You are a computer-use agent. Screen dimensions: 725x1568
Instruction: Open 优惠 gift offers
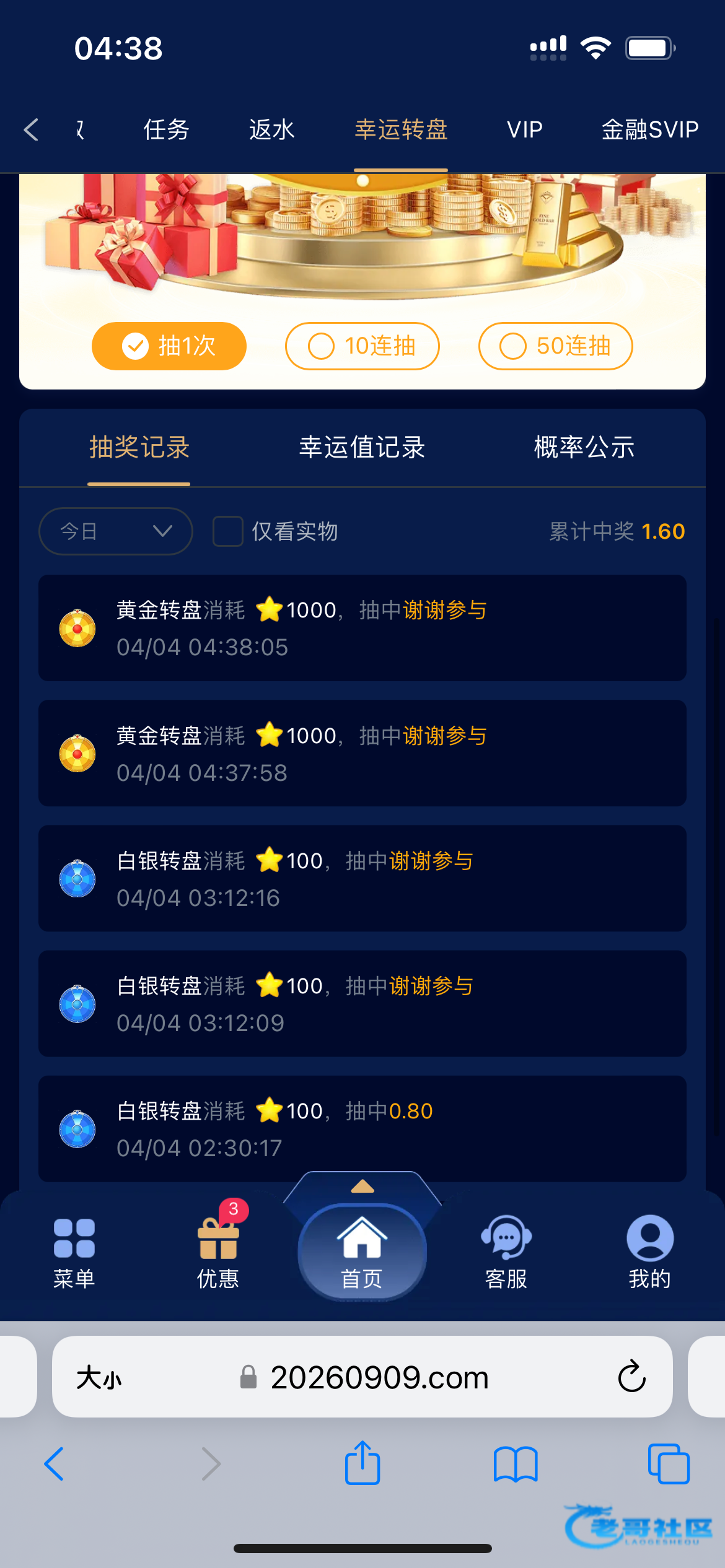point(217,1252)
